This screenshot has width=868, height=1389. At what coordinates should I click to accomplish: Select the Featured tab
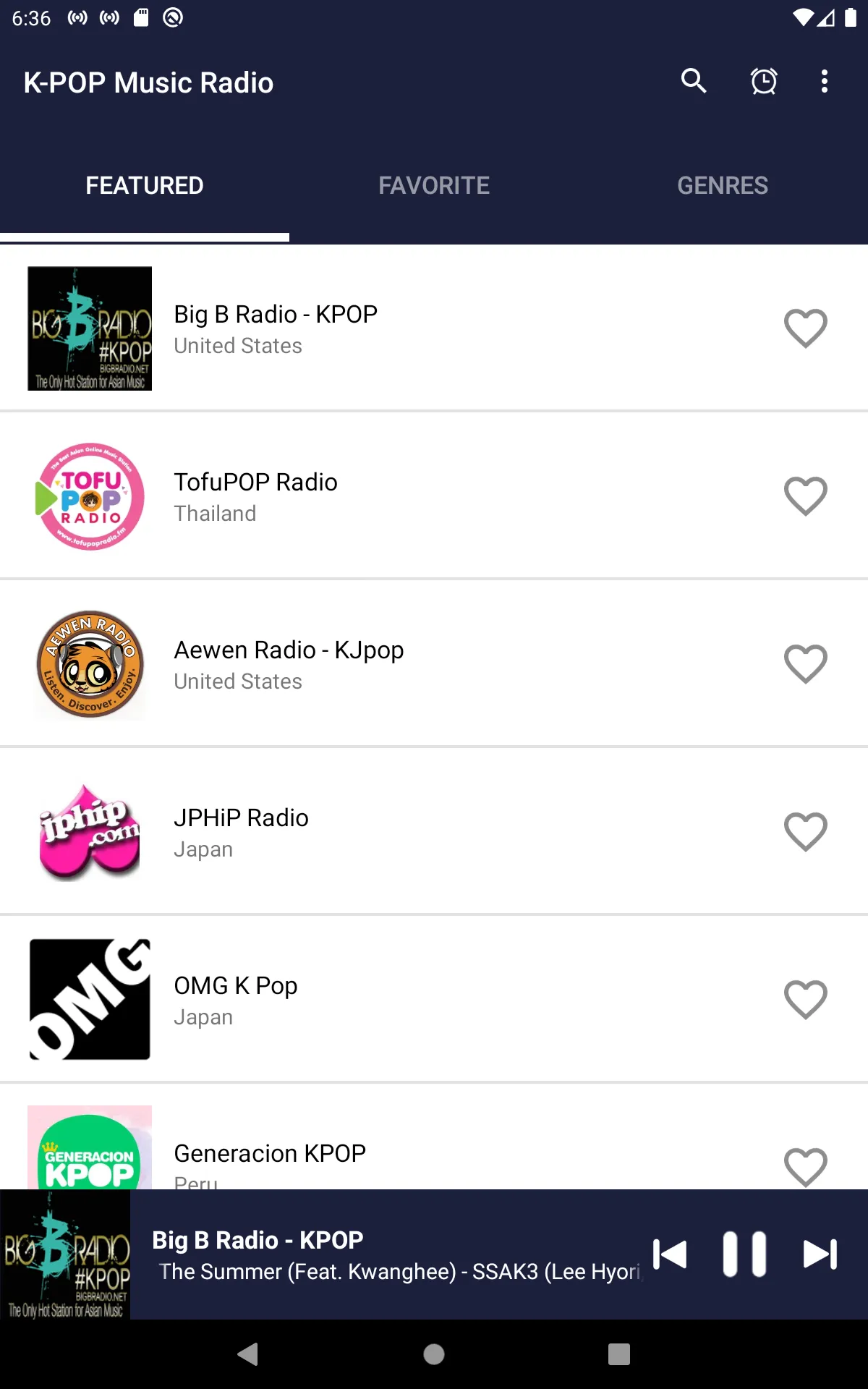coord(145,185)
